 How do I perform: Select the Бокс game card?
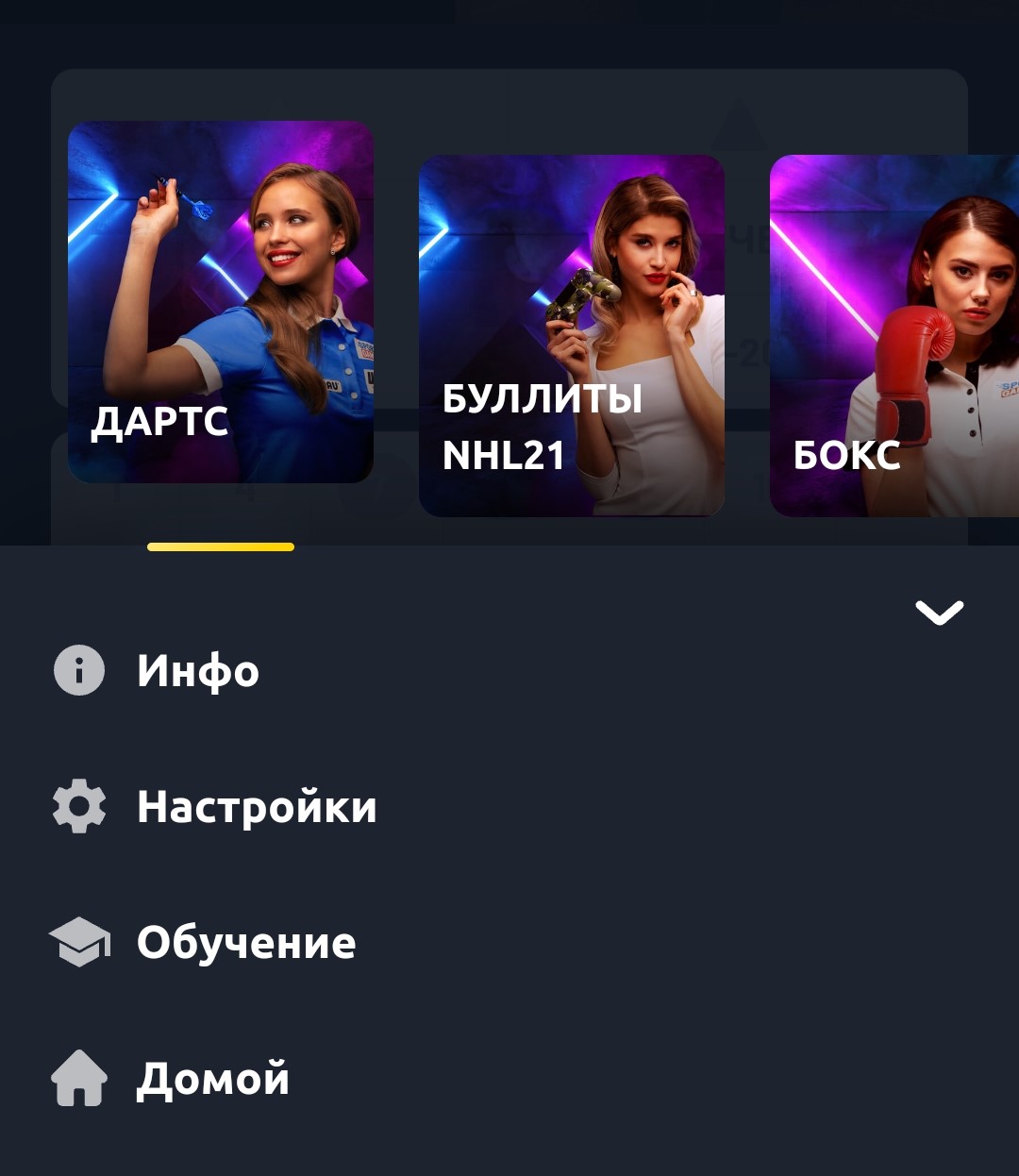[893, 336]
